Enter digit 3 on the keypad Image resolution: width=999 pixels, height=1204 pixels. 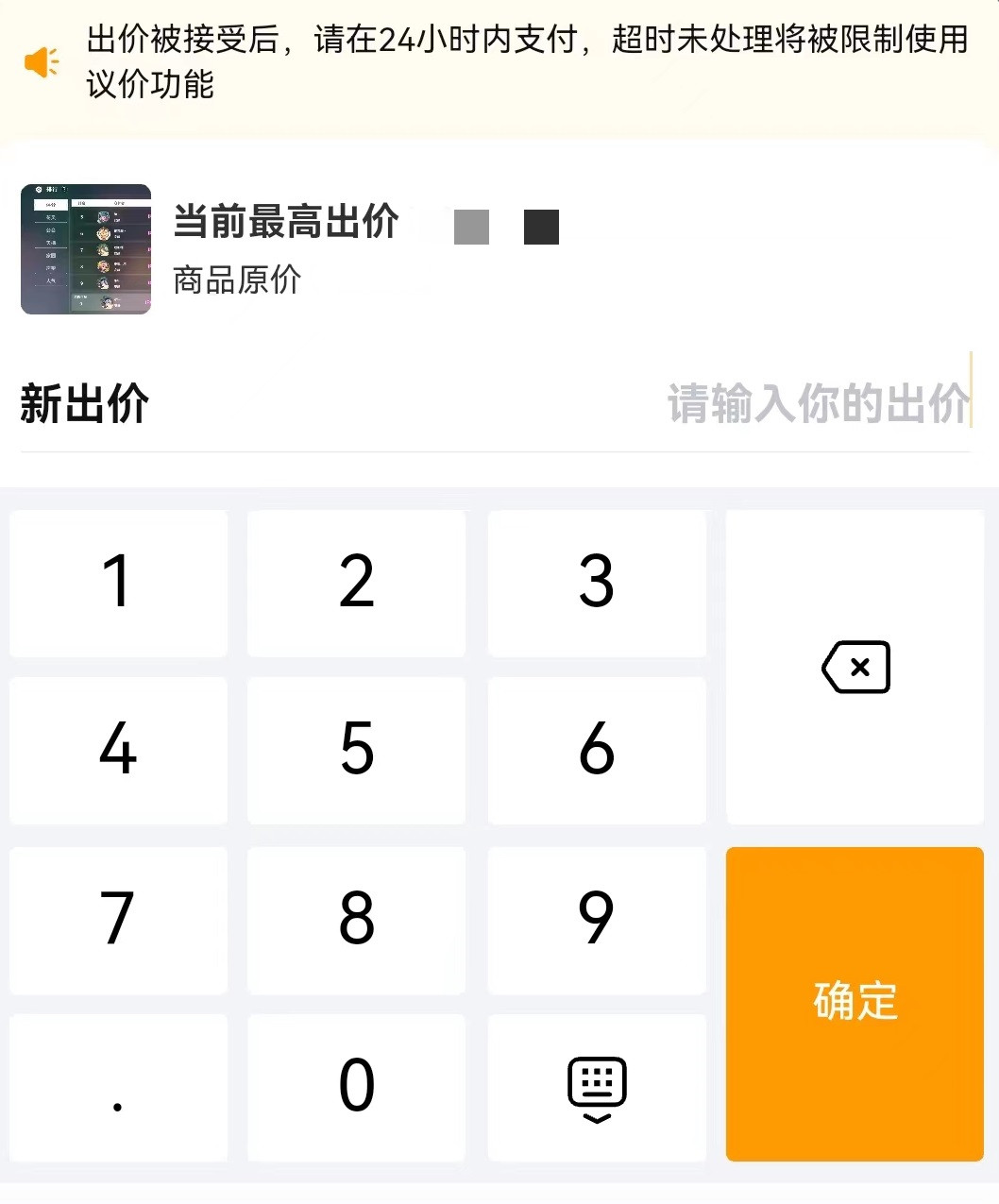point(596,583)
